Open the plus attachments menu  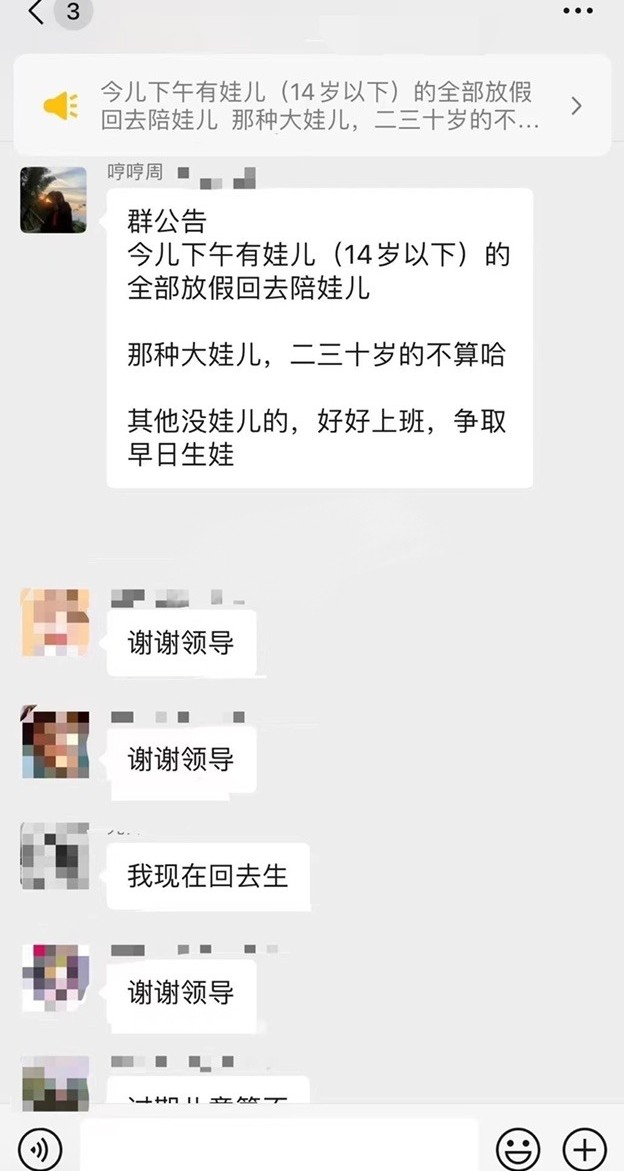584,1147
